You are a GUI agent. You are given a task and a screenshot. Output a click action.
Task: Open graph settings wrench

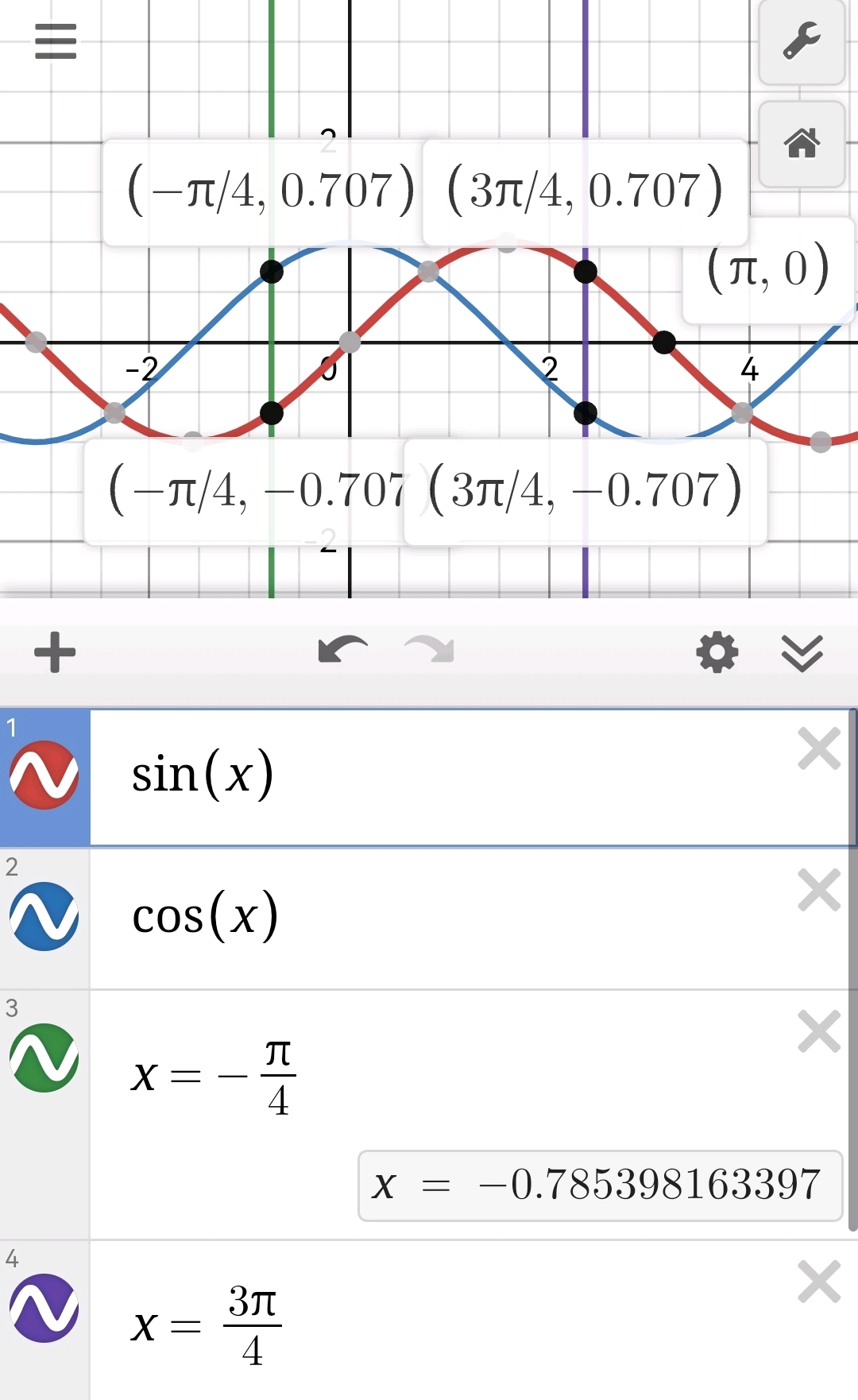click(x=801, y=42)
